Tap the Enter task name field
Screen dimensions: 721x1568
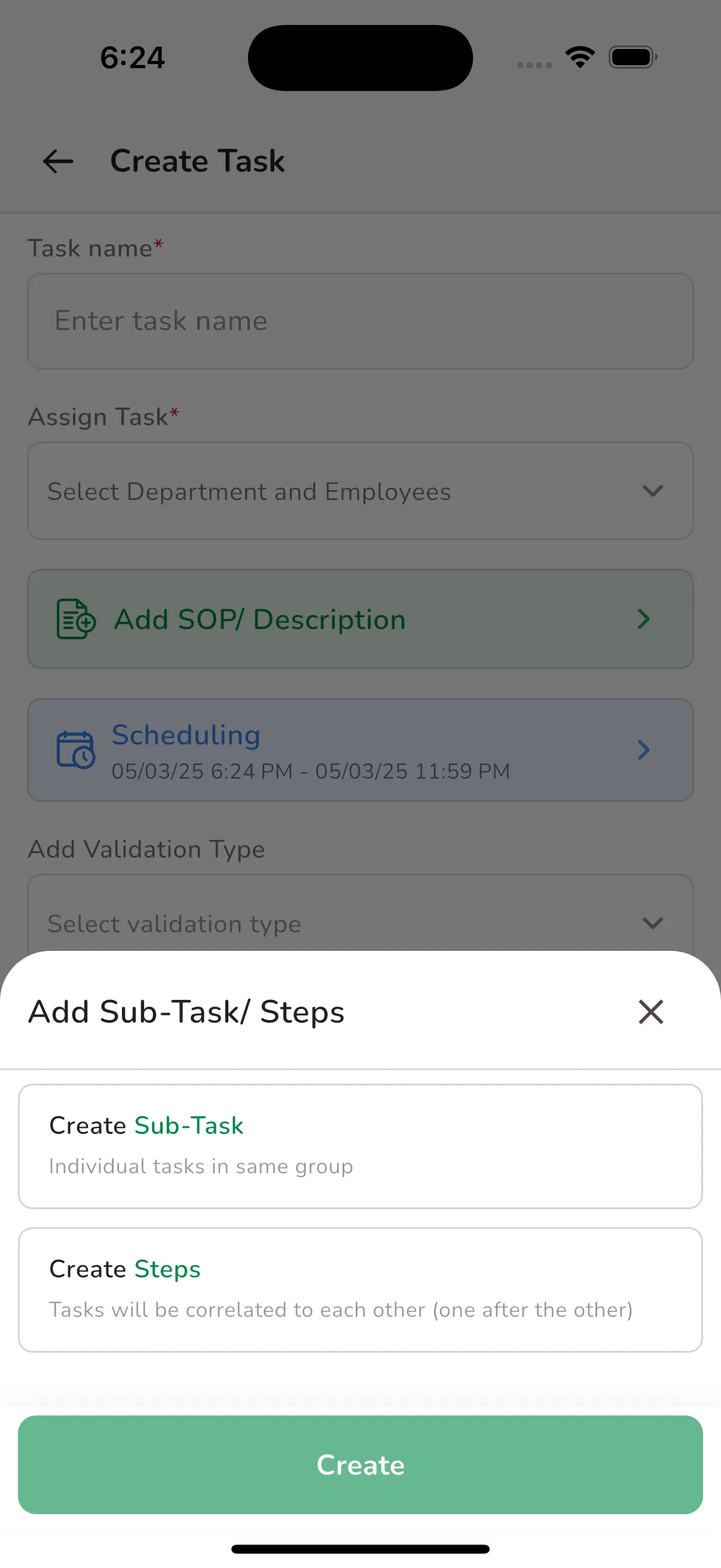pos(360,321)
